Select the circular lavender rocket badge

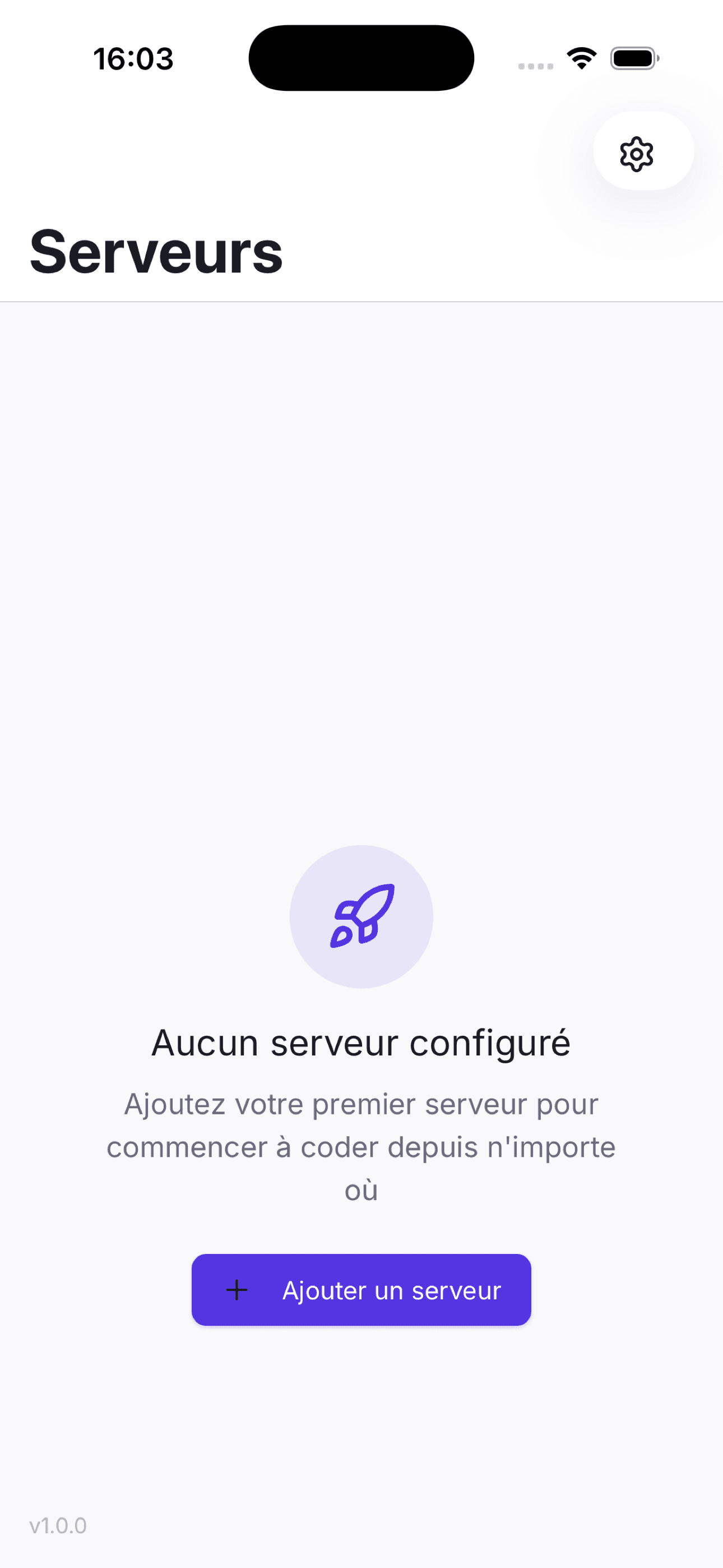(x=361, y=916)
